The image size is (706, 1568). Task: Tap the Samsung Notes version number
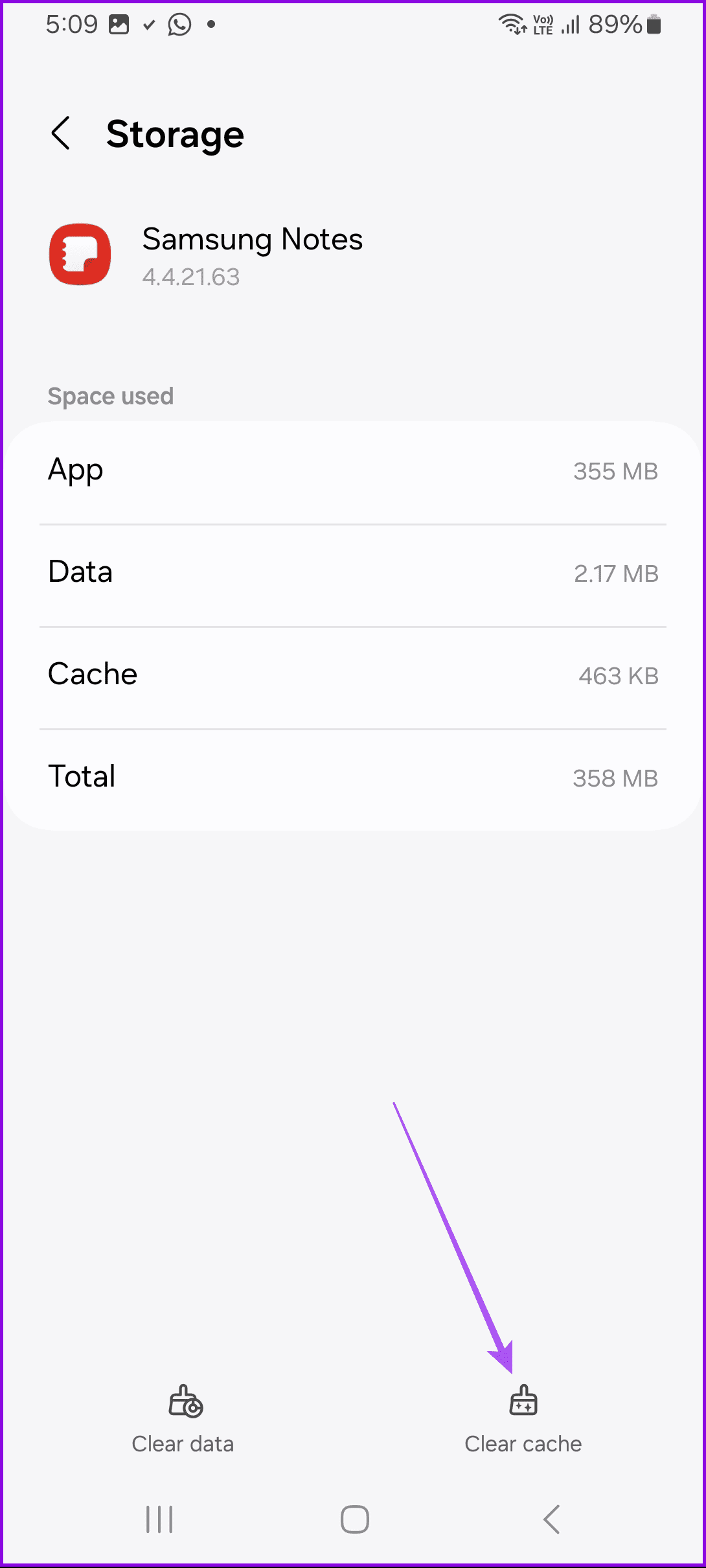[x=190, y=277]
